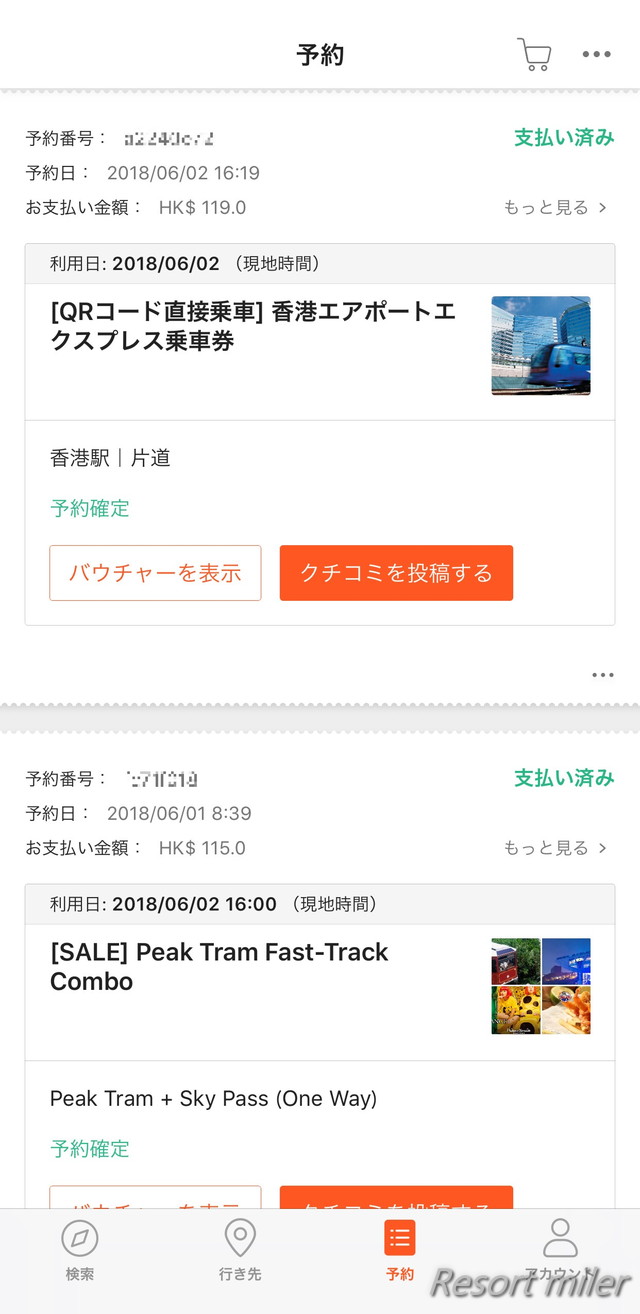This screenshot has width=640, height=1314.
Task: Open more options below Airport Express booking
Action: point(602,675)
